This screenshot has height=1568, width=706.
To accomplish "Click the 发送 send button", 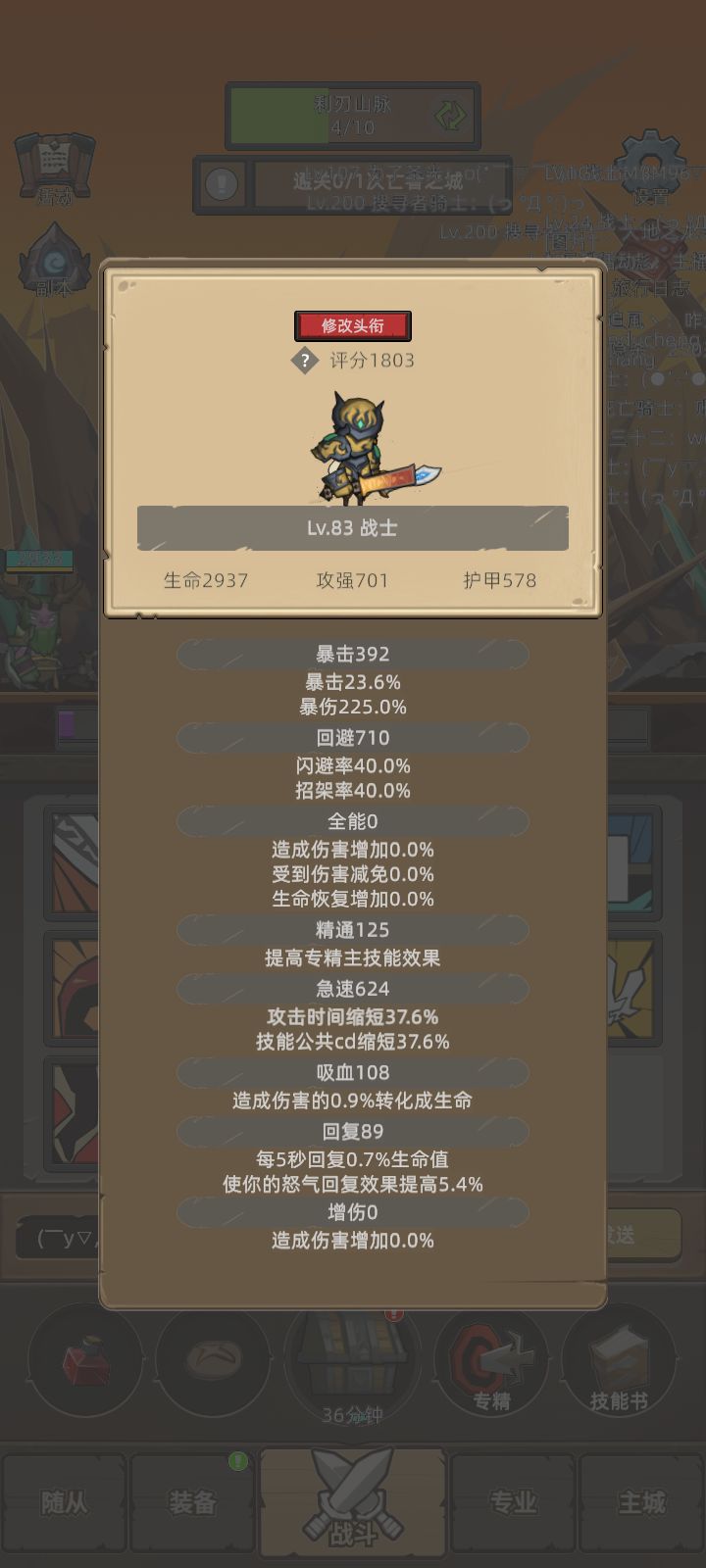I will coord(643,1233).
